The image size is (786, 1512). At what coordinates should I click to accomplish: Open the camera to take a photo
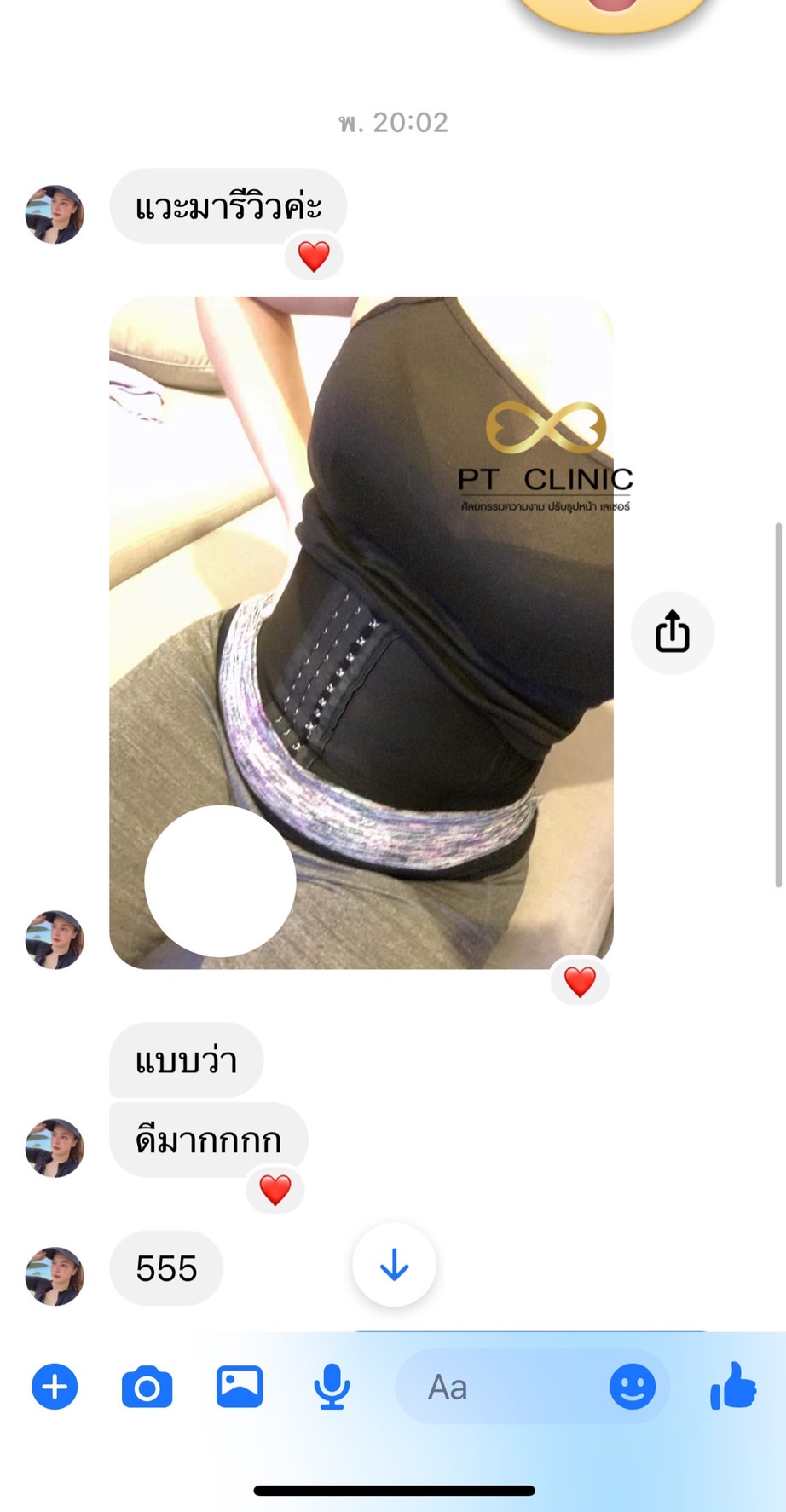(x=147, y=1387)
